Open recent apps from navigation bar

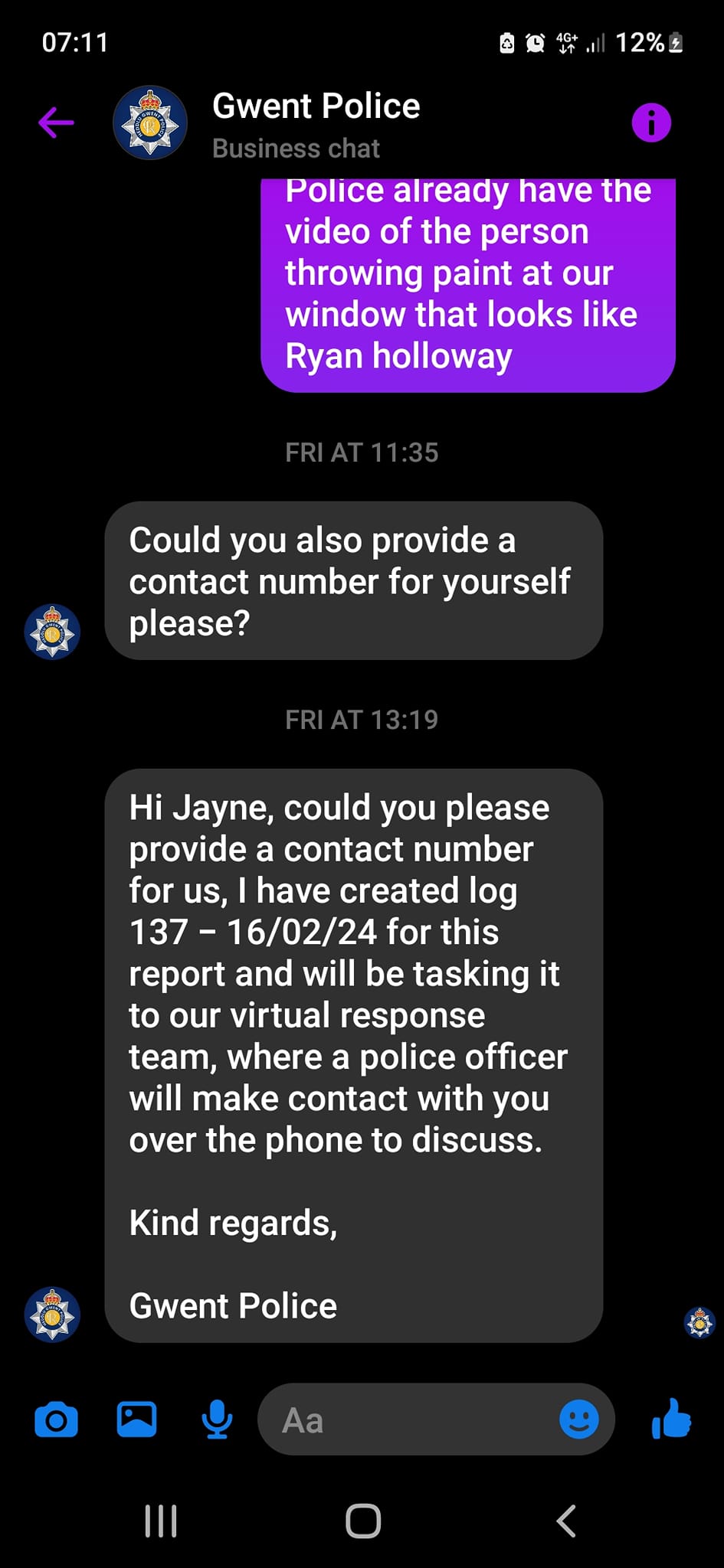pyautogui.click(x=161, y=1521)
